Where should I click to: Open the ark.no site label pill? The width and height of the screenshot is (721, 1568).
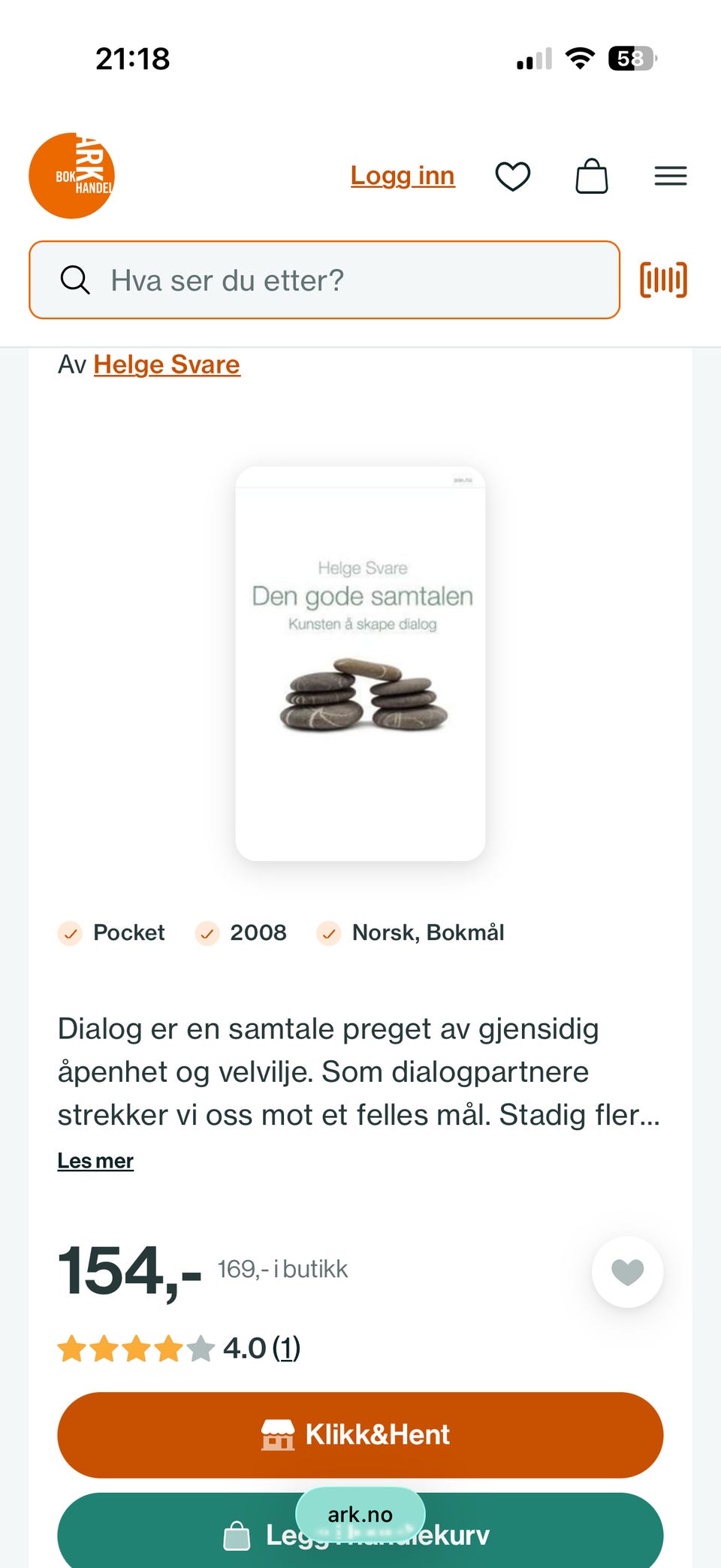coord(360,1515)
